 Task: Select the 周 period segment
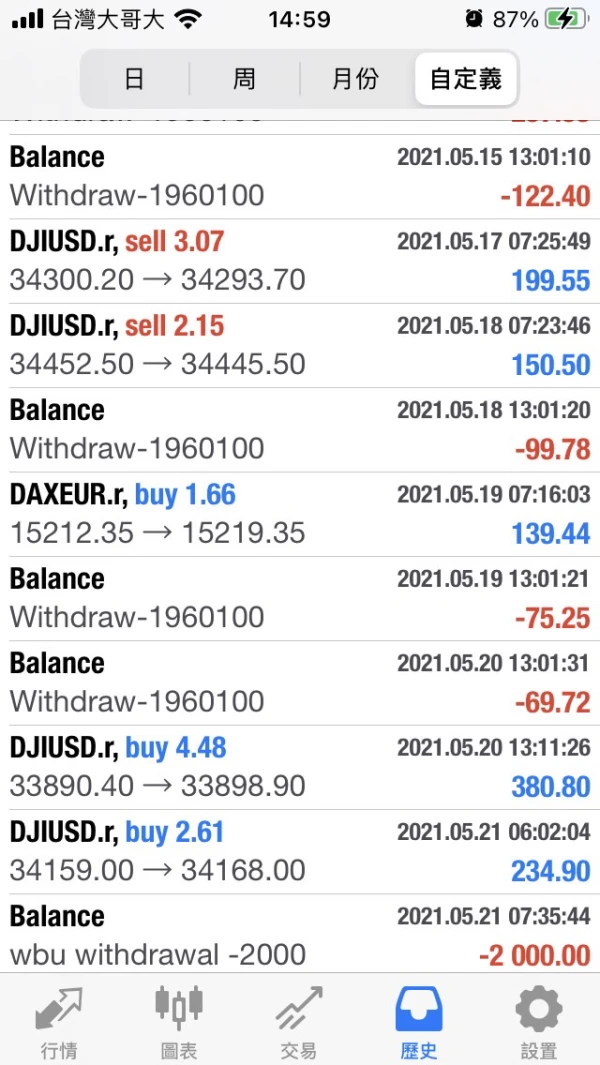click(x=245, y=79)
